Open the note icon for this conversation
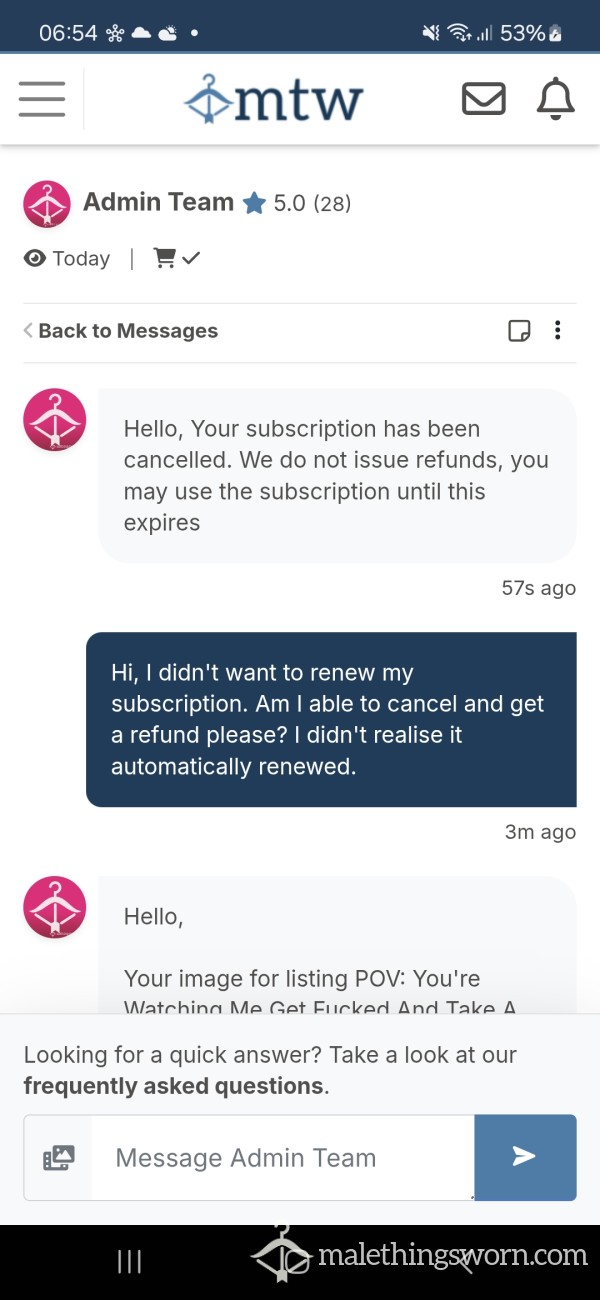Screen dimensions: 600x1300 point(519,331)
